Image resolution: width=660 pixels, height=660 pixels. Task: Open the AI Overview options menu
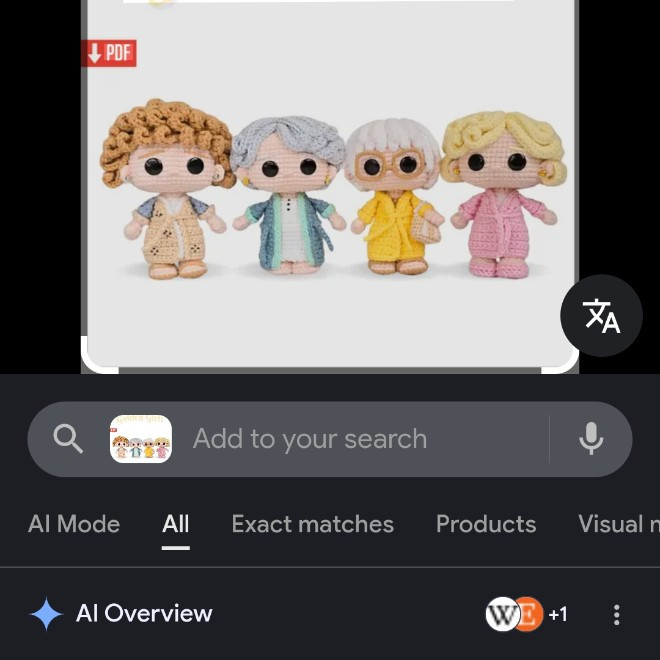(x=617, y=614)
